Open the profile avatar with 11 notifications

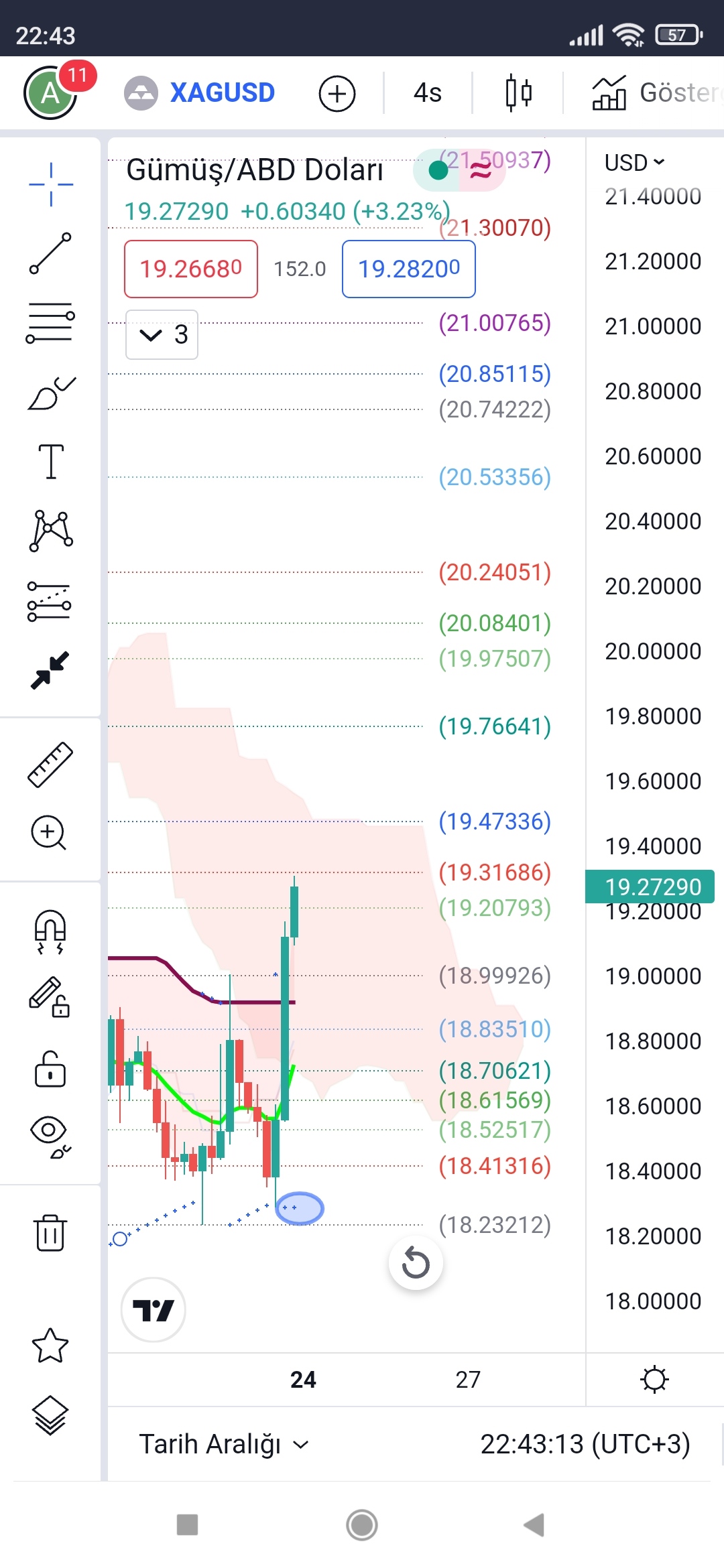pyautogui.click(x=52, y=93)
